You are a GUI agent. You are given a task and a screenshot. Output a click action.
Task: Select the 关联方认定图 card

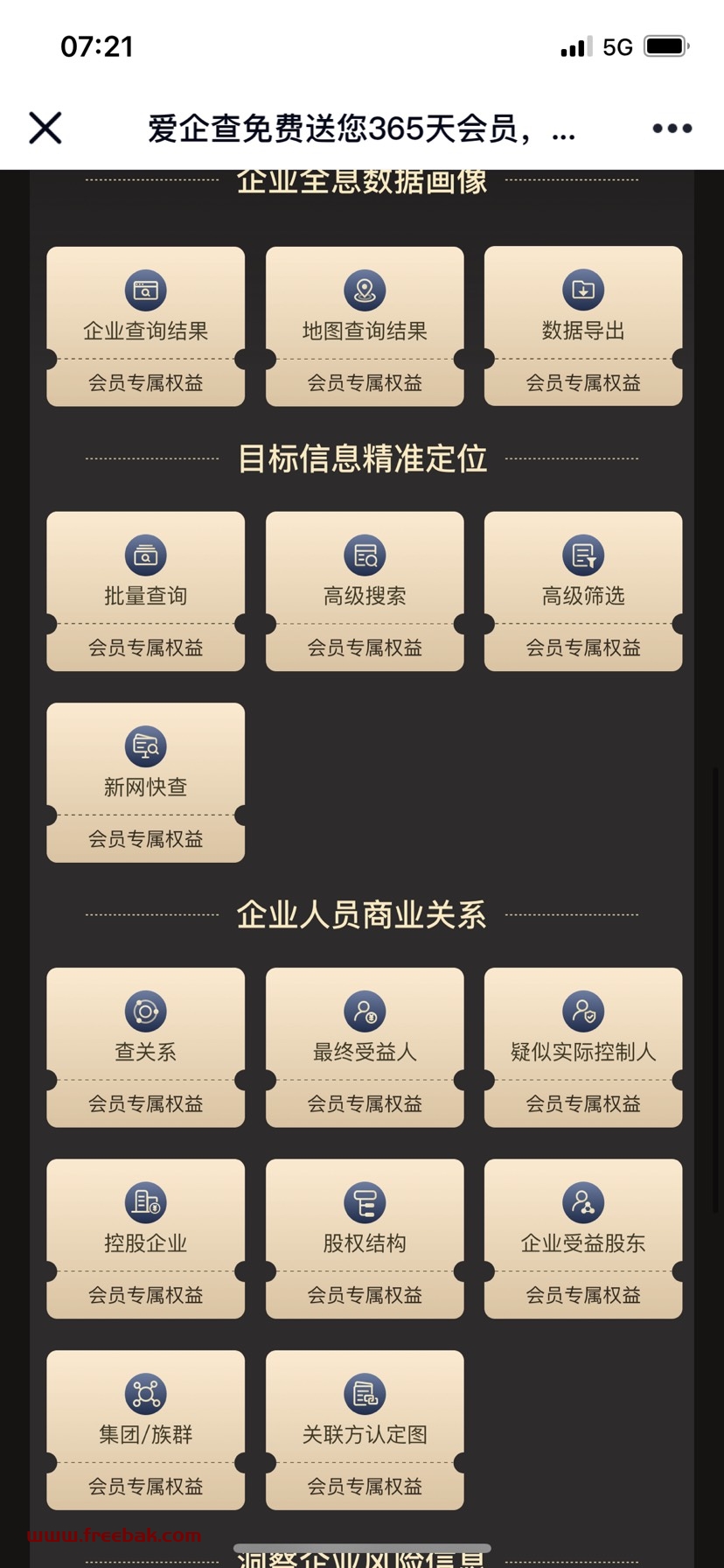point(365,1431)
